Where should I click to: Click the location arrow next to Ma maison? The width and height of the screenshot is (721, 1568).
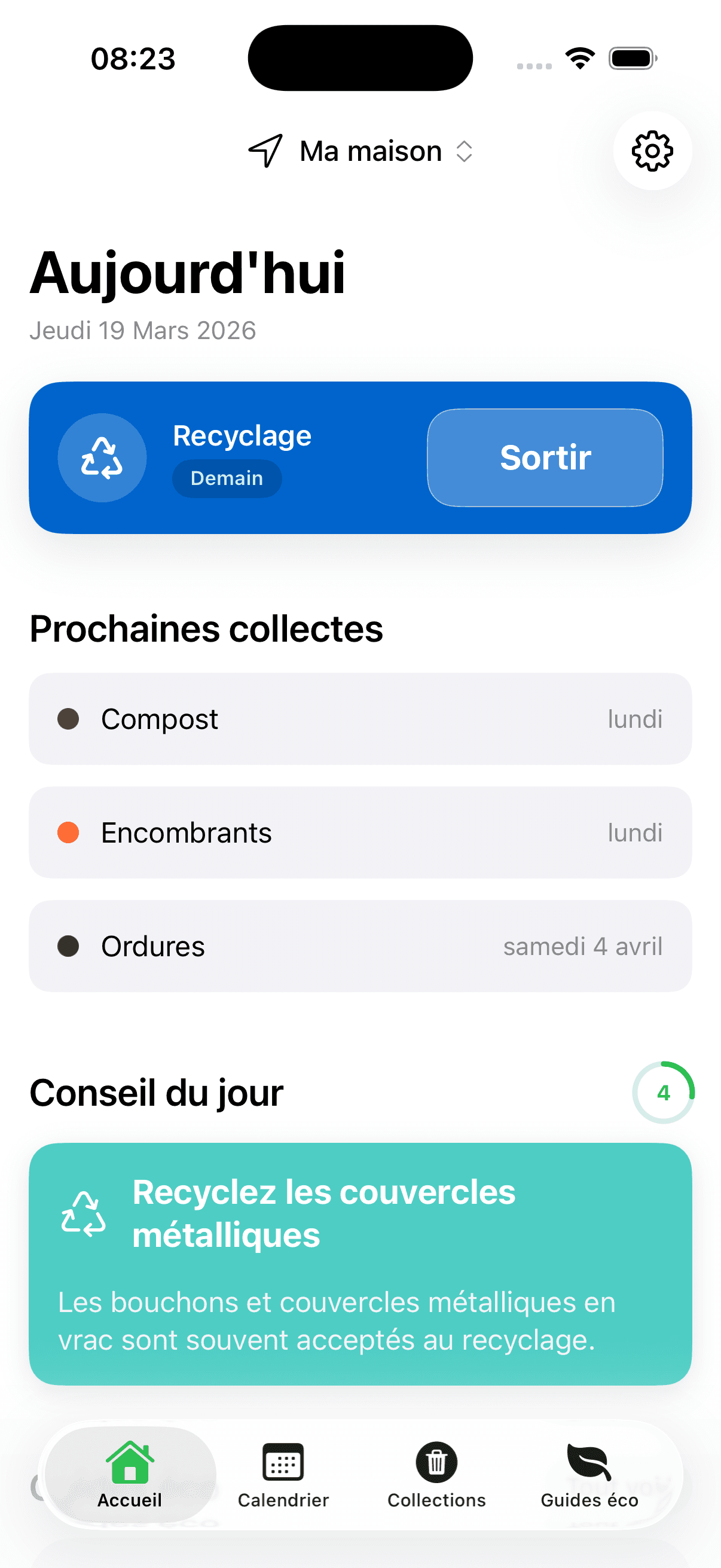267,151
